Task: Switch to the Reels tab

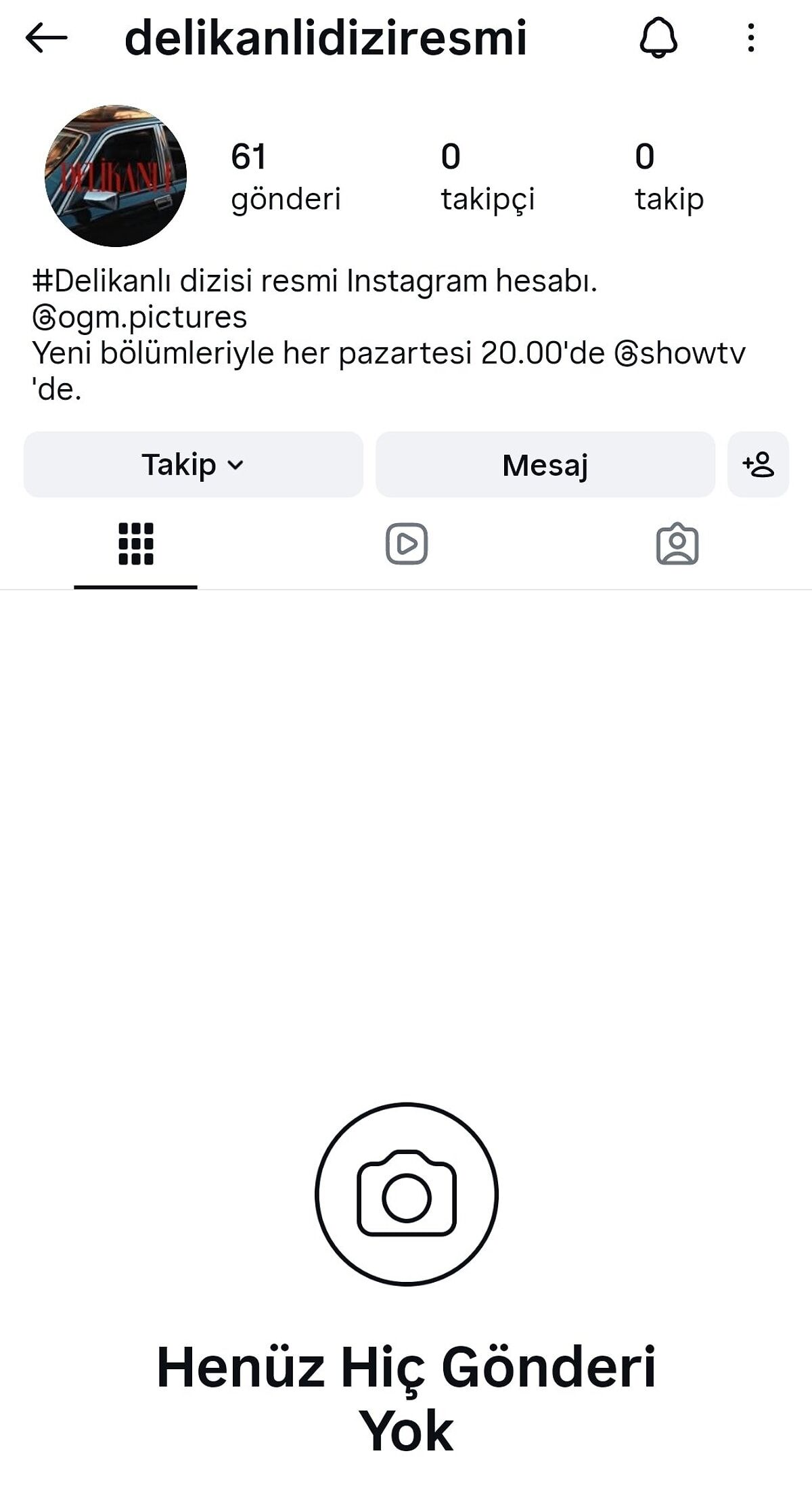Action: click(407, 543)
